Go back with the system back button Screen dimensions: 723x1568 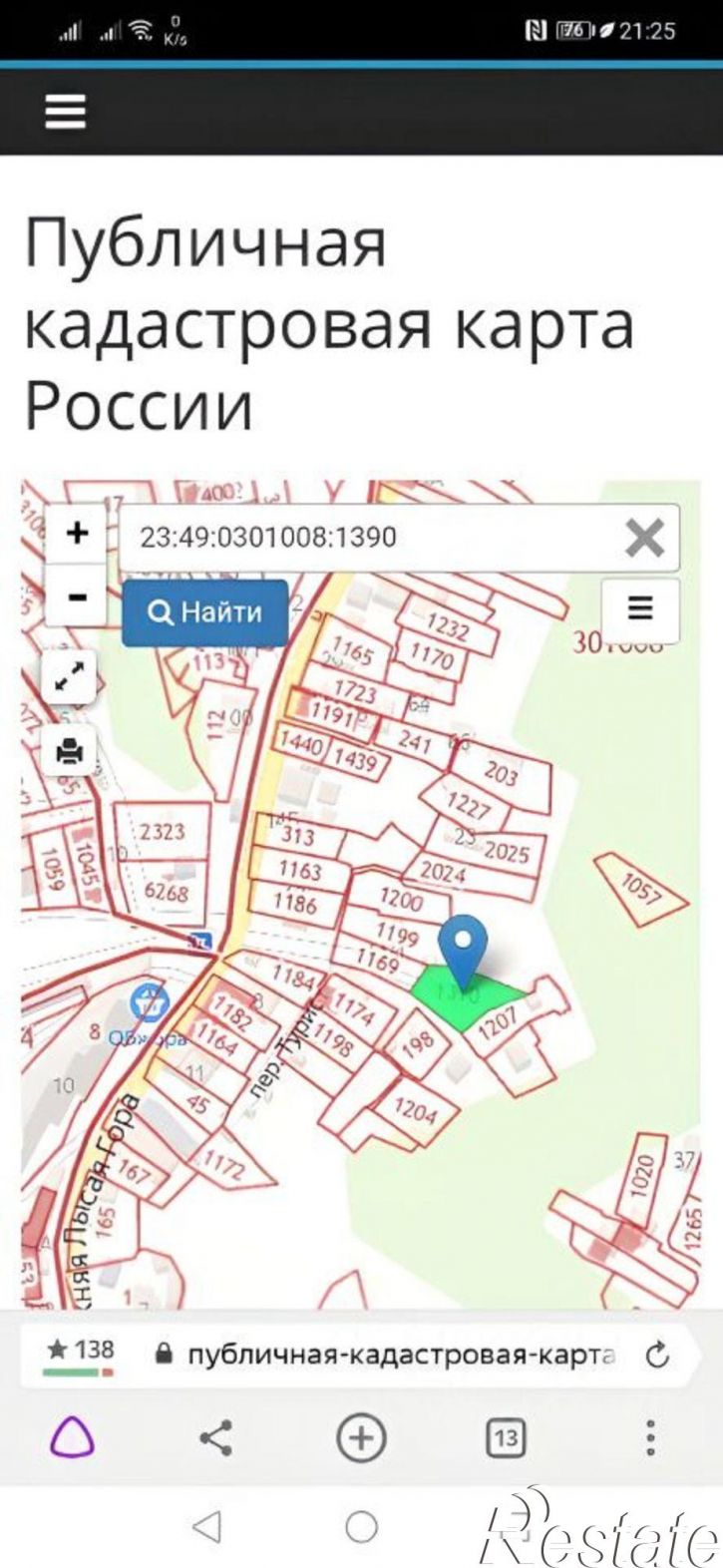click(x=206, y=1526)
